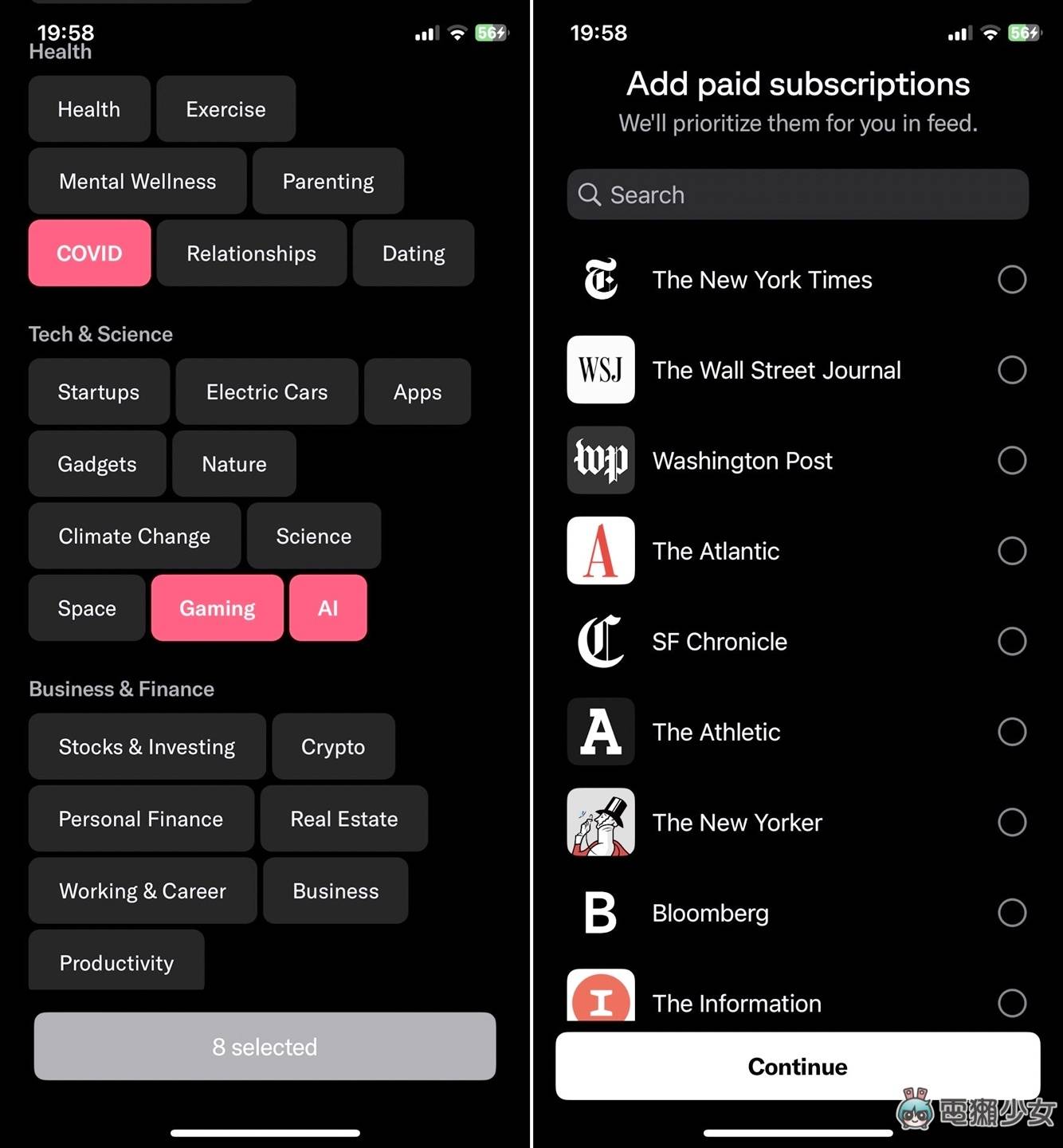Choose the Electric Cars topic chip
This screenshot has width=1063, height=1148.
tap(267, 392)
